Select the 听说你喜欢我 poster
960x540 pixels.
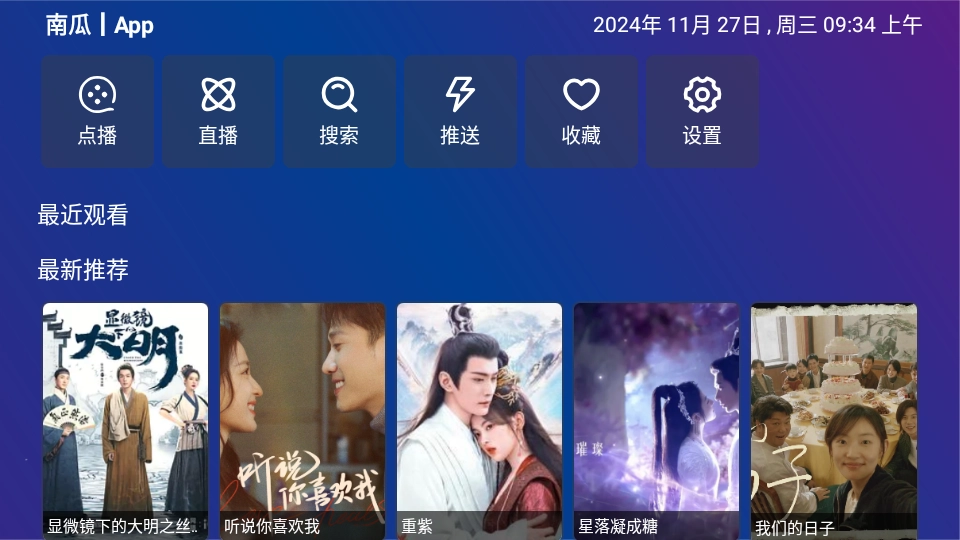click(x=302, y=420)
